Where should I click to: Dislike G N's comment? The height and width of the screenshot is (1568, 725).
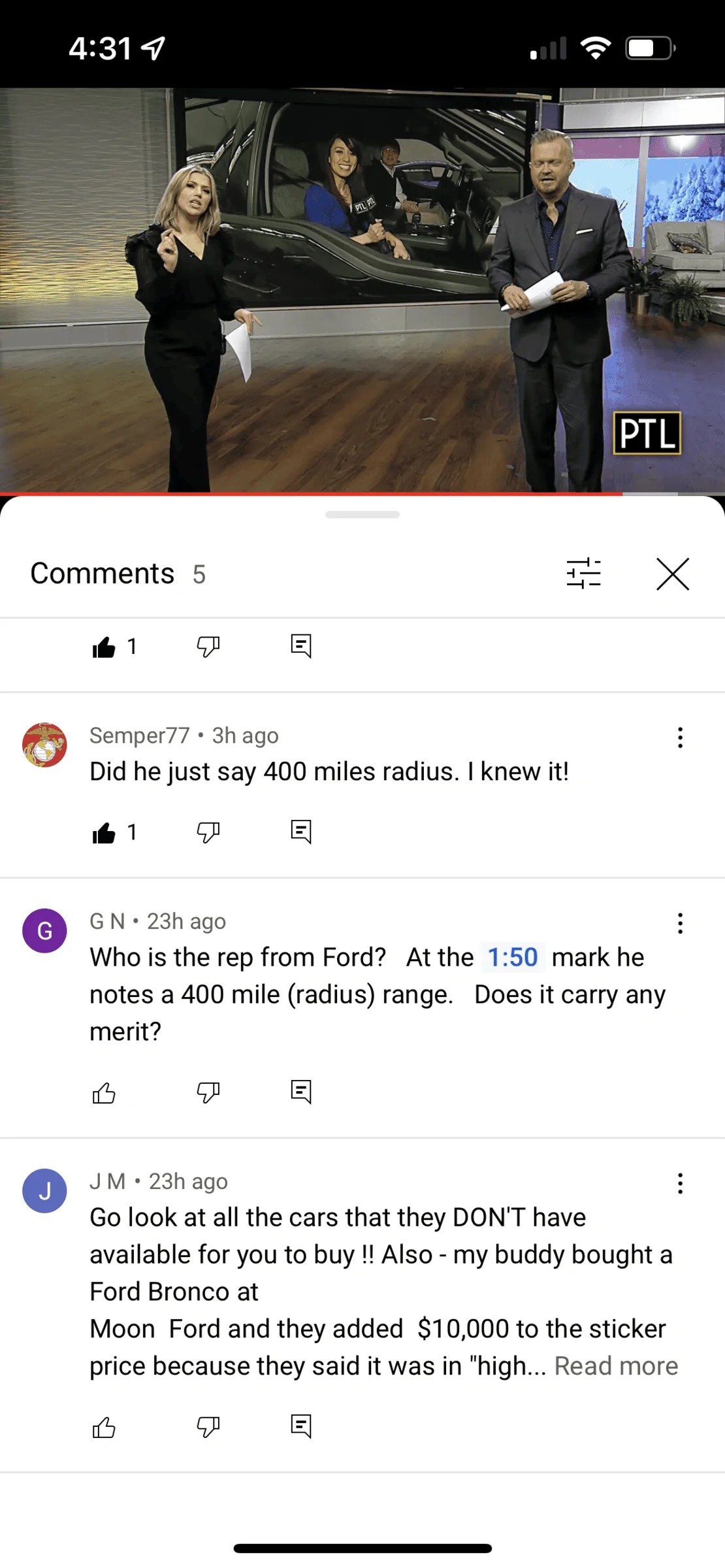coord(208,1092)
